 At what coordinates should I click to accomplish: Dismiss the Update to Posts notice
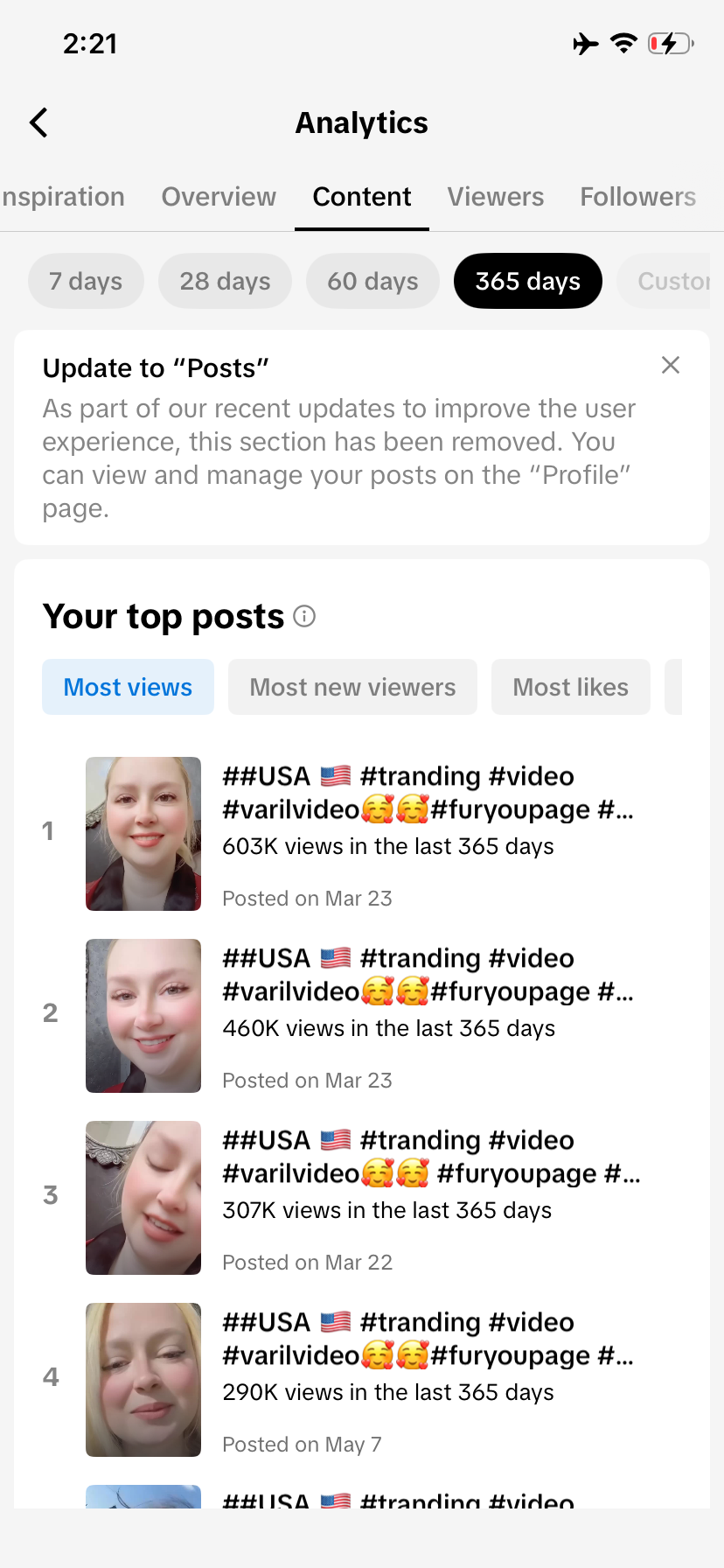[671, 365]
